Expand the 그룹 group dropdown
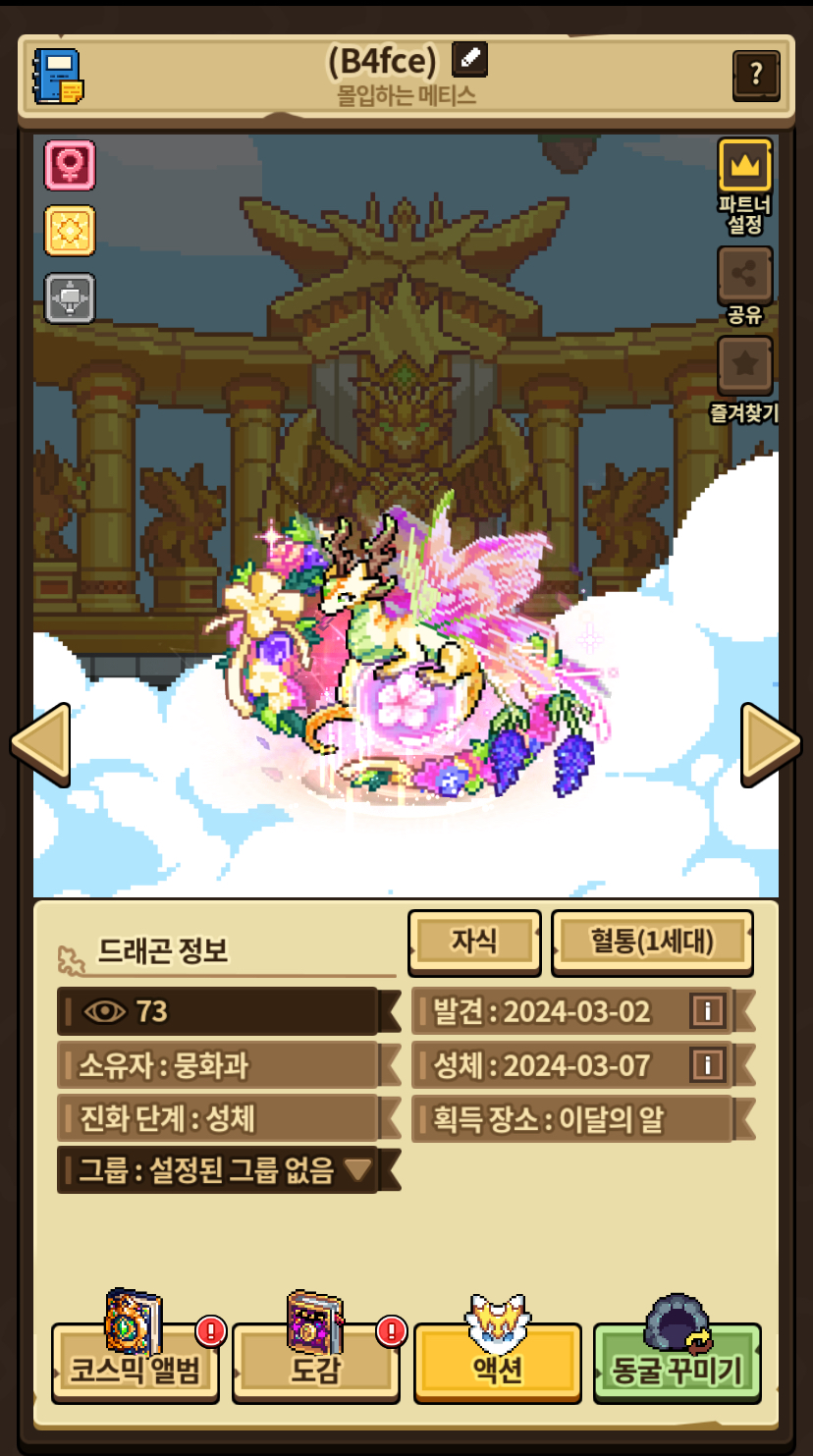The image size is (813, 1456). 357,1170
